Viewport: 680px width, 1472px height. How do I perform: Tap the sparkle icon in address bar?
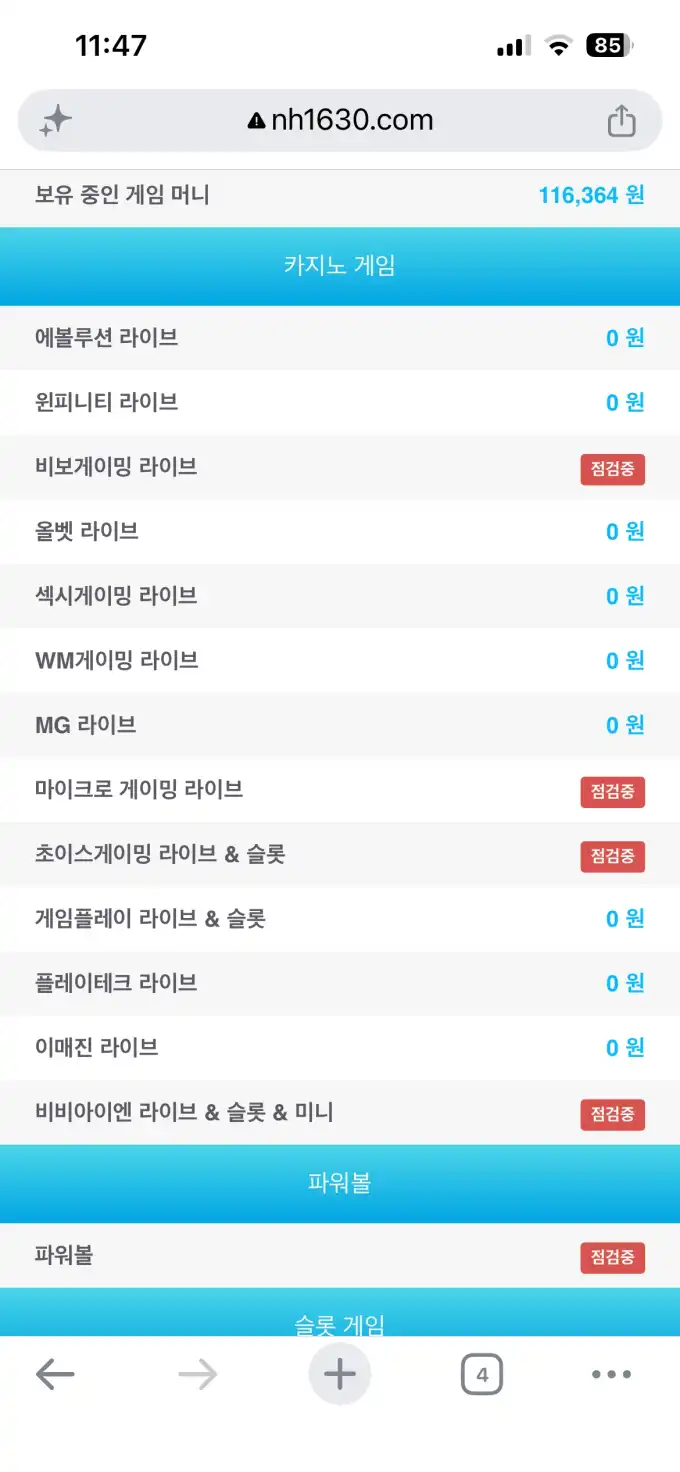pyautogui.click(x=56, y=121)
